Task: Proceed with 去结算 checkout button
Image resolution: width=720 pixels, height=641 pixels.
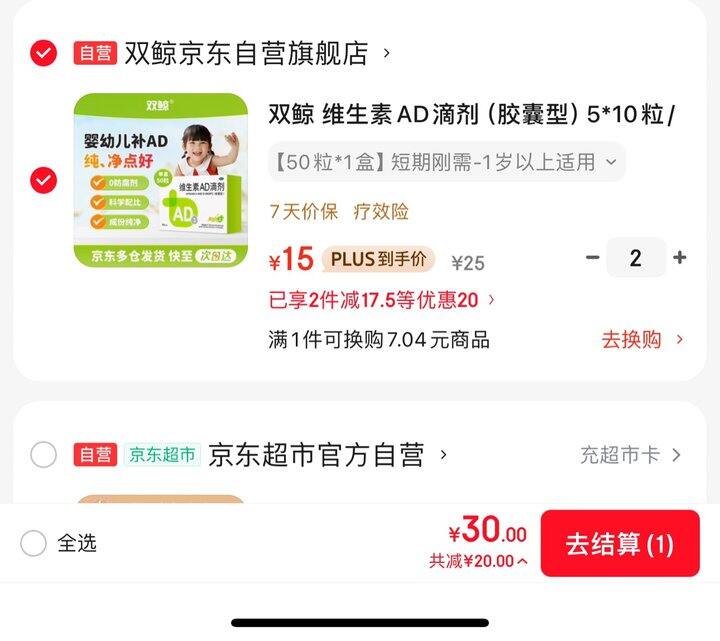Action: [620, 544]
